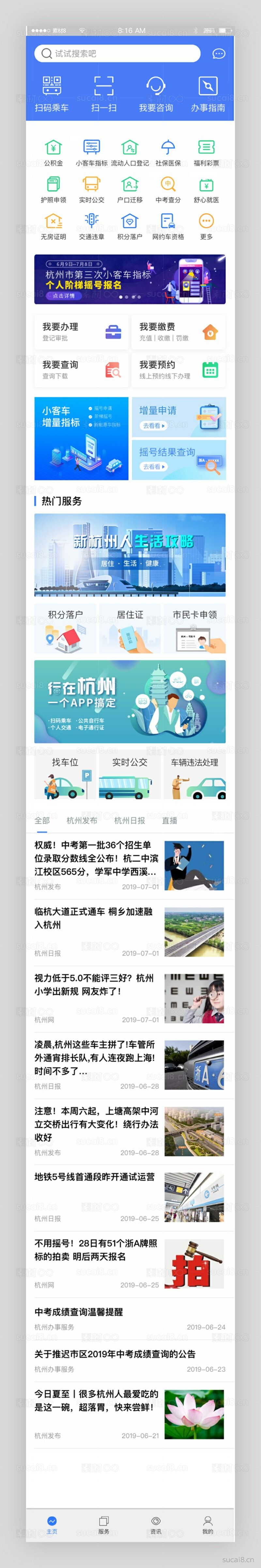Open 办事指南 service guide
The width and height of the screenshot is (261, 1568).
[x=208, y=94]
